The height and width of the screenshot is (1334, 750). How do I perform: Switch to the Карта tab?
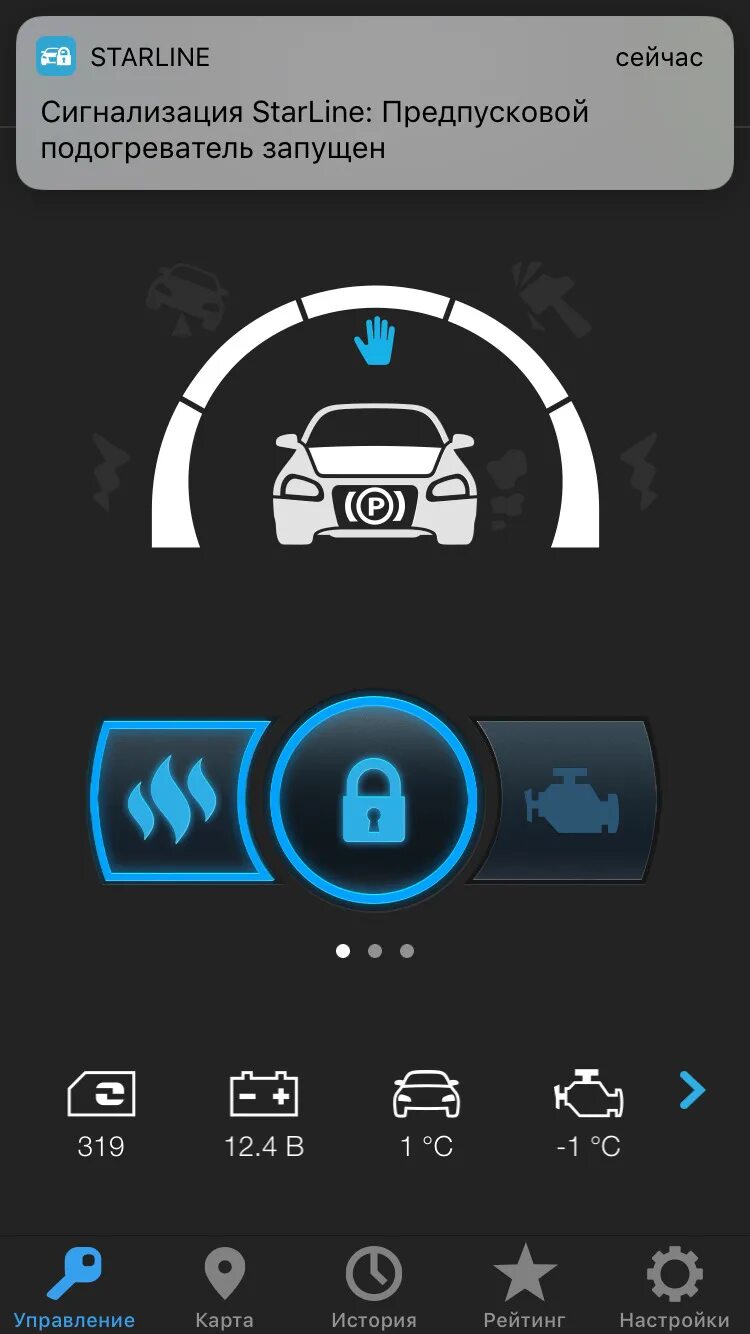(224, 1289)
